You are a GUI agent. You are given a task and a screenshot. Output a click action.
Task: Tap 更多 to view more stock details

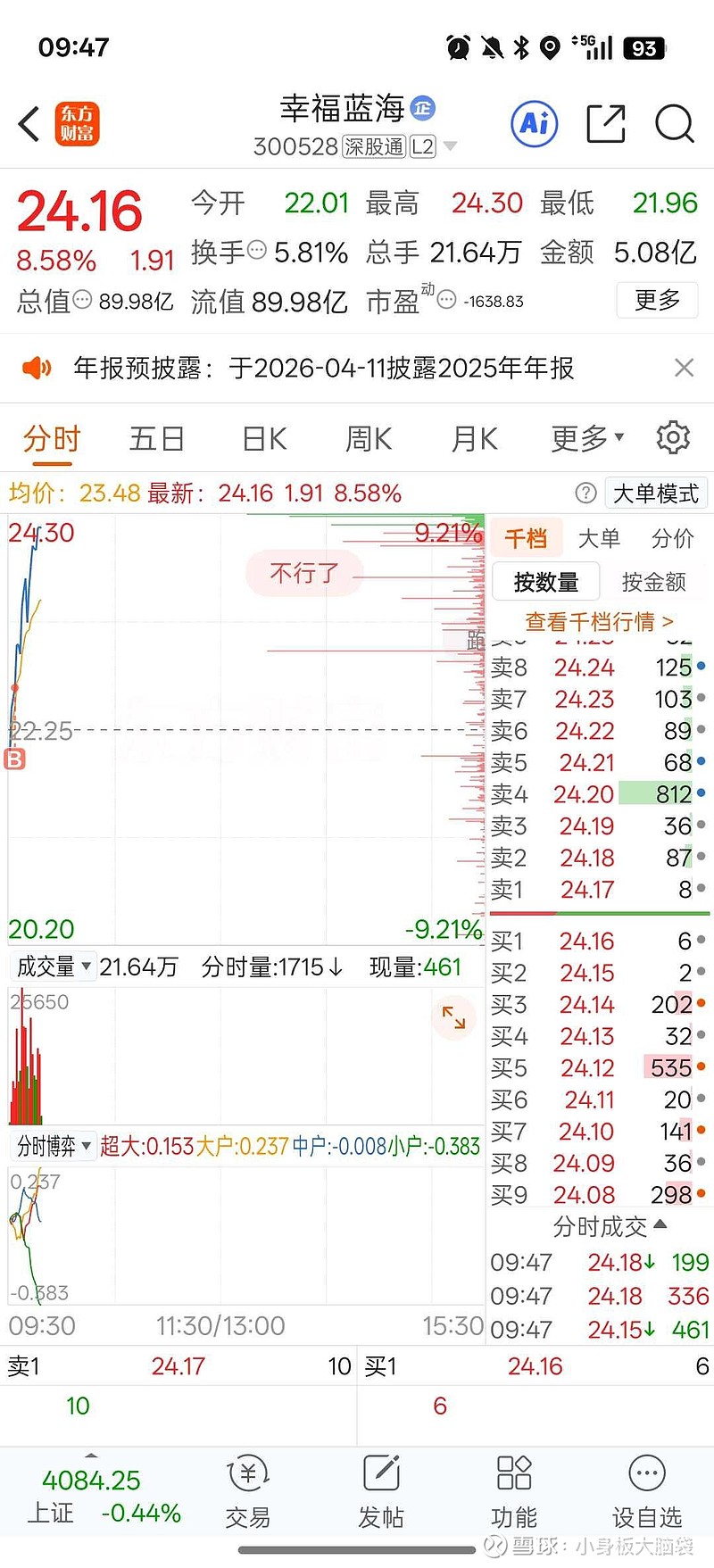click(657, 301)
